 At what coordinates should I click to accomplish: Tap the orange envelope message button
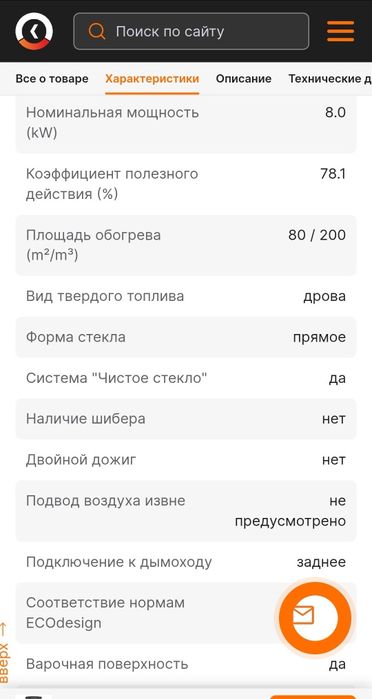point(315,617)
